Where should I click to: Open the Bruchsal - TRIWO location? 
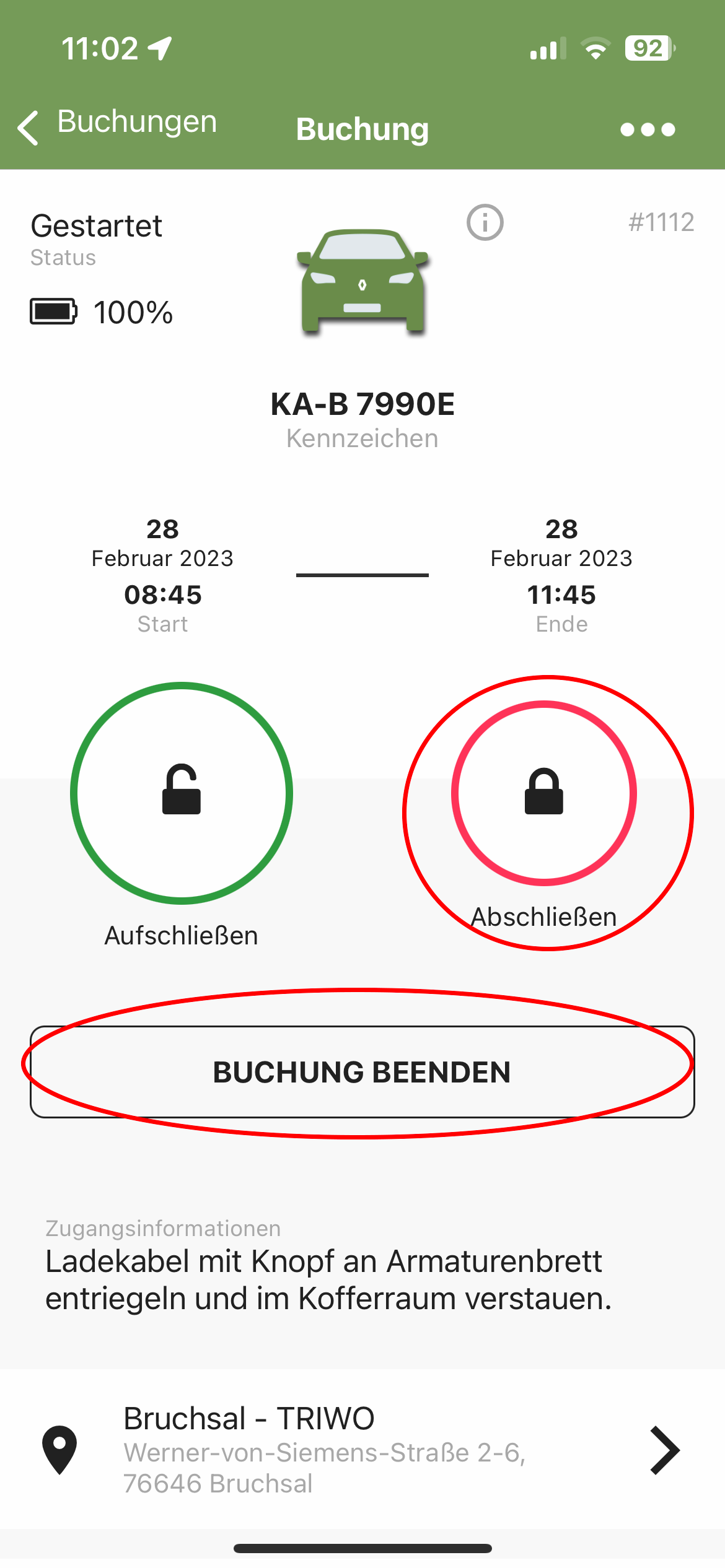(x=362, y=1450)
